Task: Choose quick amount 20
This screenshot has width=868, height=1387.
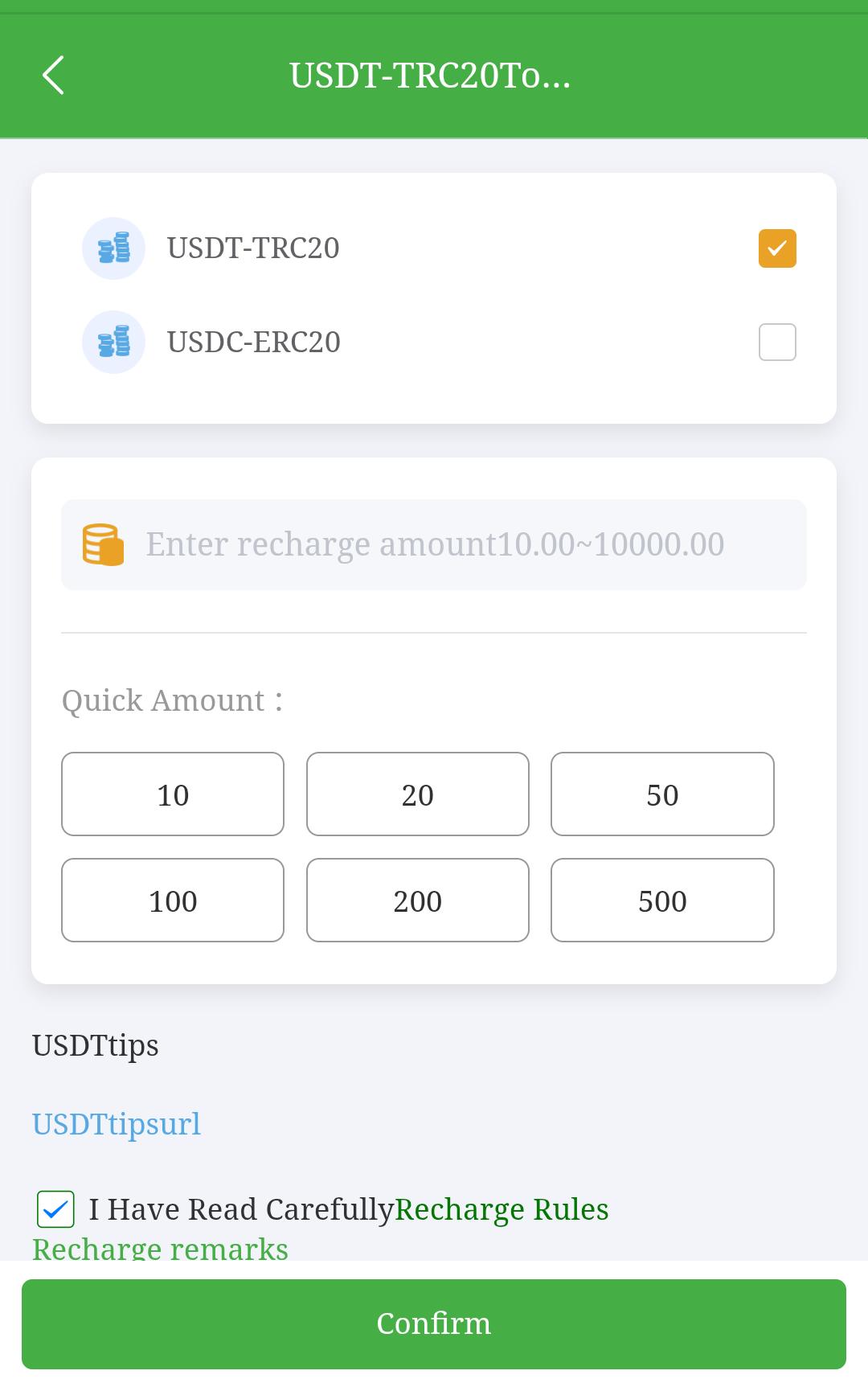Action: [418, 794]
